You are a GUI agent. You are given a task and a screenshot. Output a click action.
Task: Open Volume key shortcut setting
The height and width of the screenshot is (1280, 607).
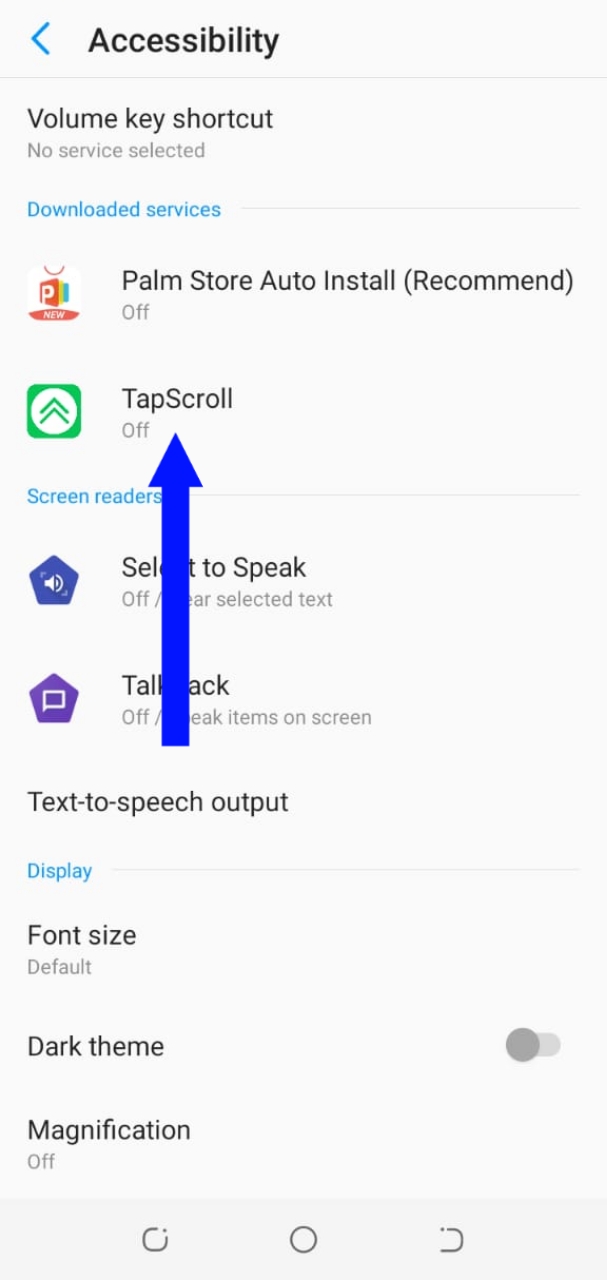[x=150, y=133]
